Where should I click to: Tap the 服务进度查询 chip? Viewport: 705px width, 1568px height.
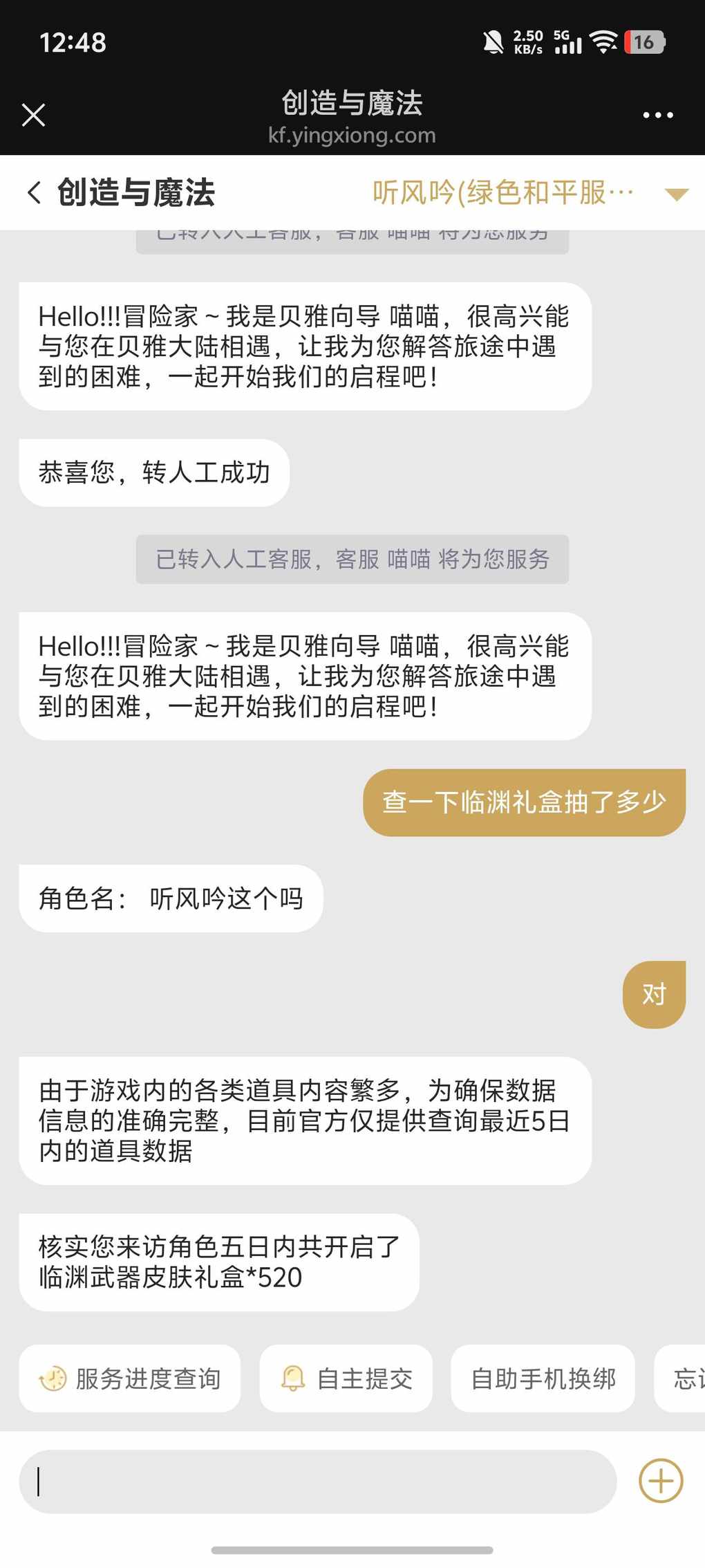(130, 1378)
